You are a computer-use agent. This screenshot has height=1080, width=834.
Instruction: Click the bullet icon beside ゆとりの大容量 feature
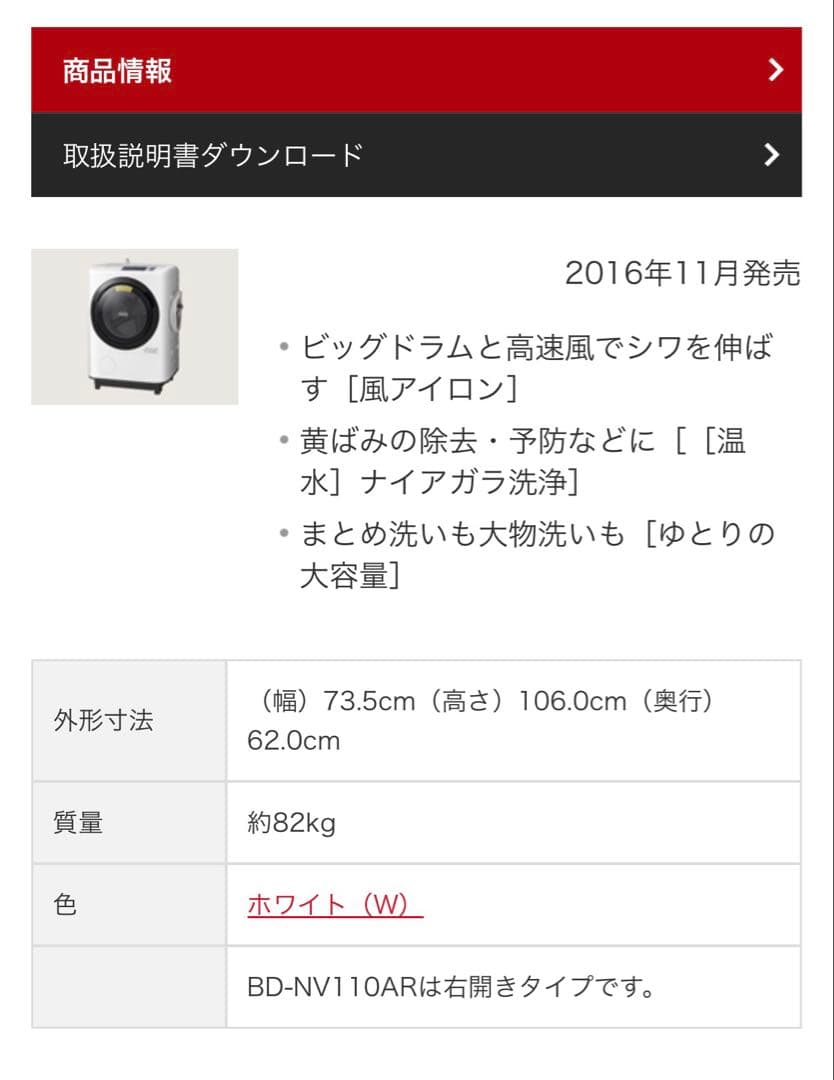(283, 530)
